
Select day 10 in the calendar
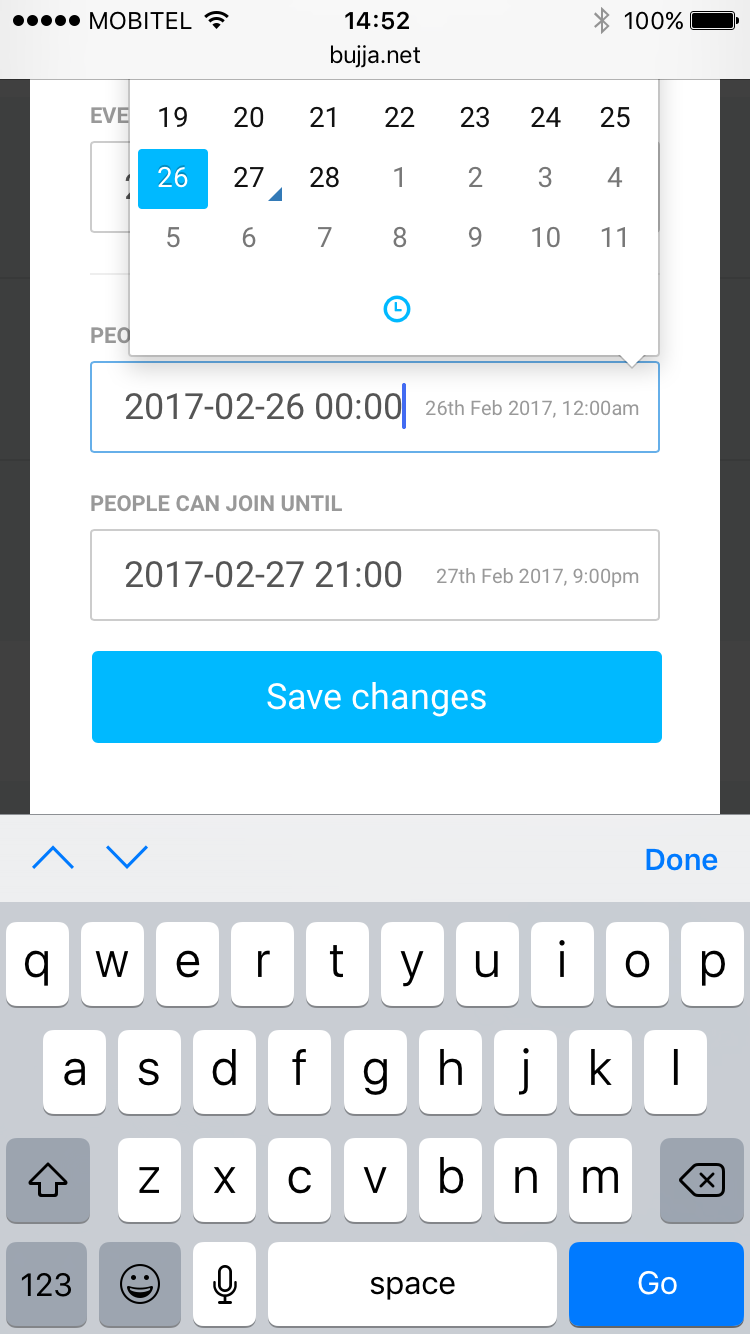click(x=545, y=238)
